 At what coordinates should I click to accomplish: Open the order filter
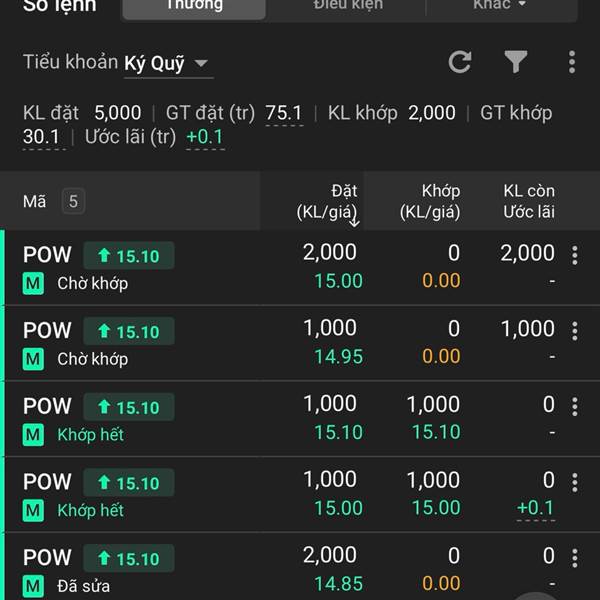point(515,63)
